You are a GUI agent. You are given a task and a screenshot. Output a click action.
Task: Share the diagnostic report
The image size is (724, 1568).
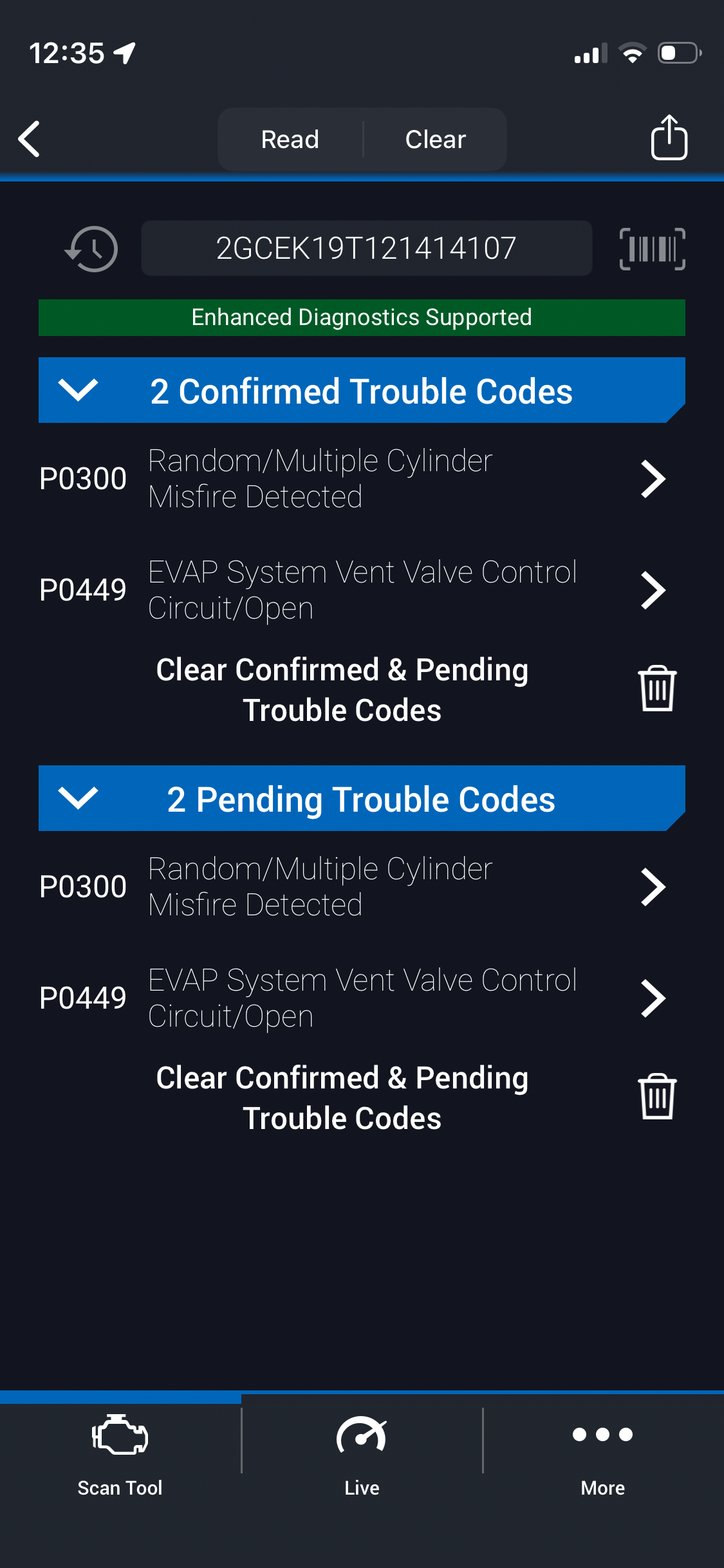tap(669, 138)
